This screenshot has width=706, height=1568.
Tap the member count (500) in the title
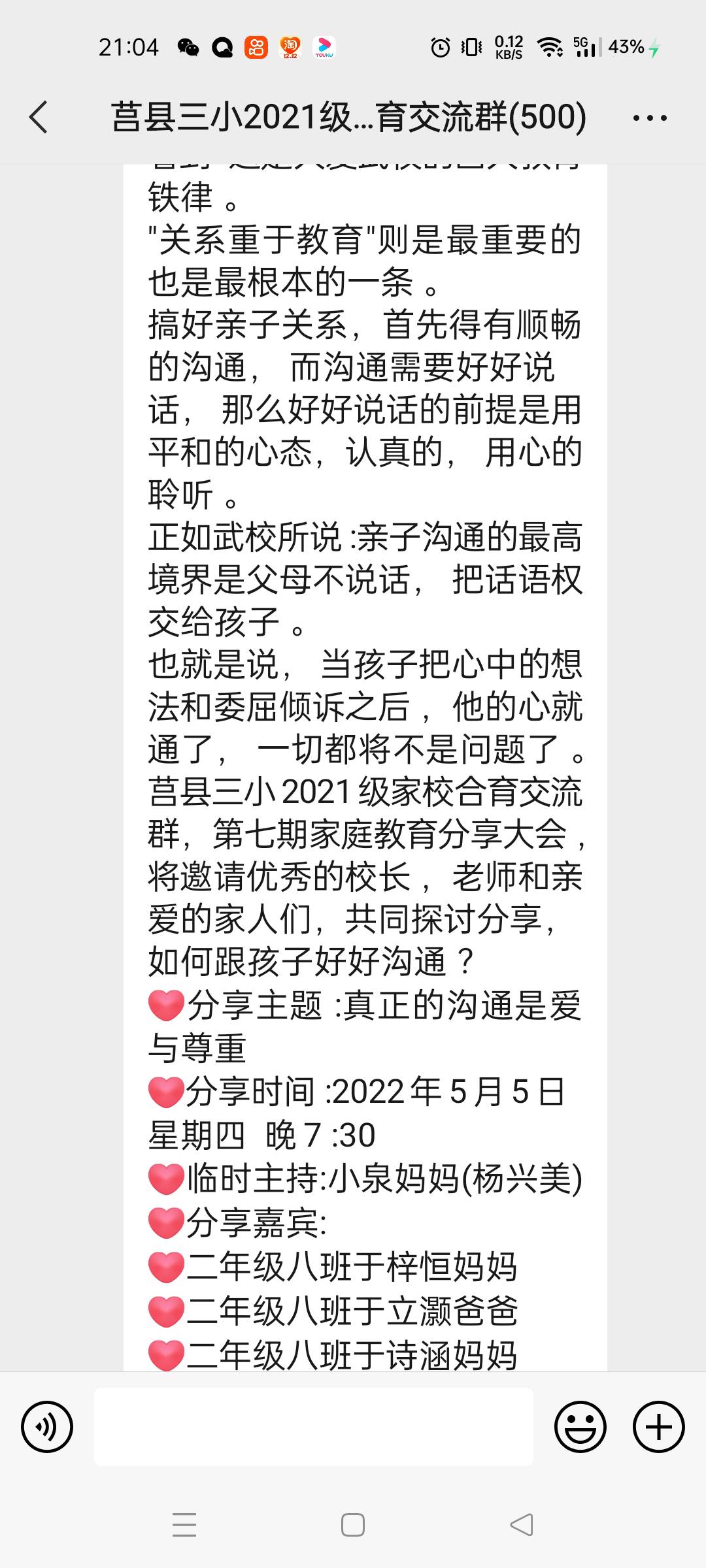click(x=549, y=118)
